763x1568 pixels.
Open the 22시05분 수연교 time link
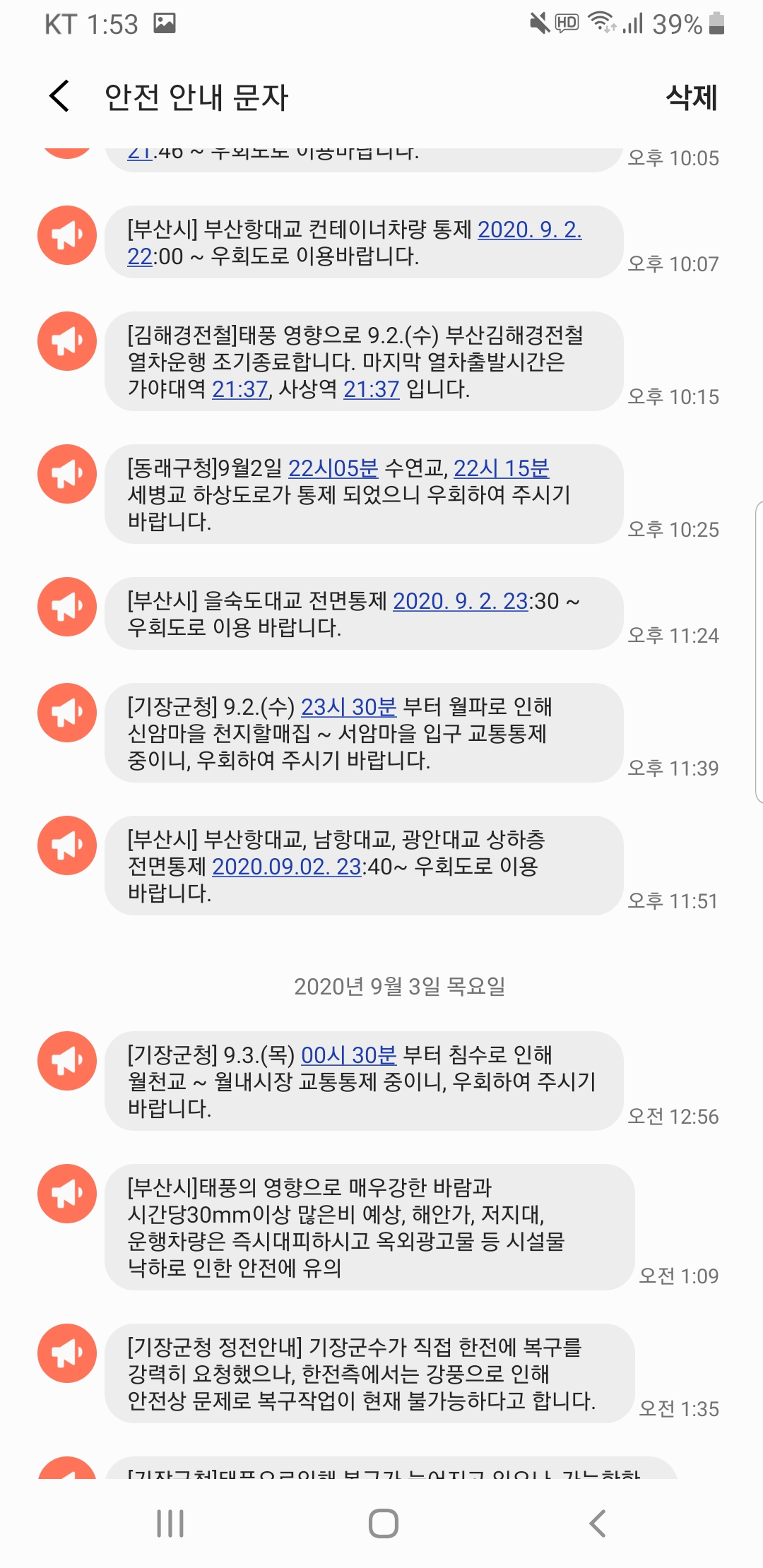333,468
